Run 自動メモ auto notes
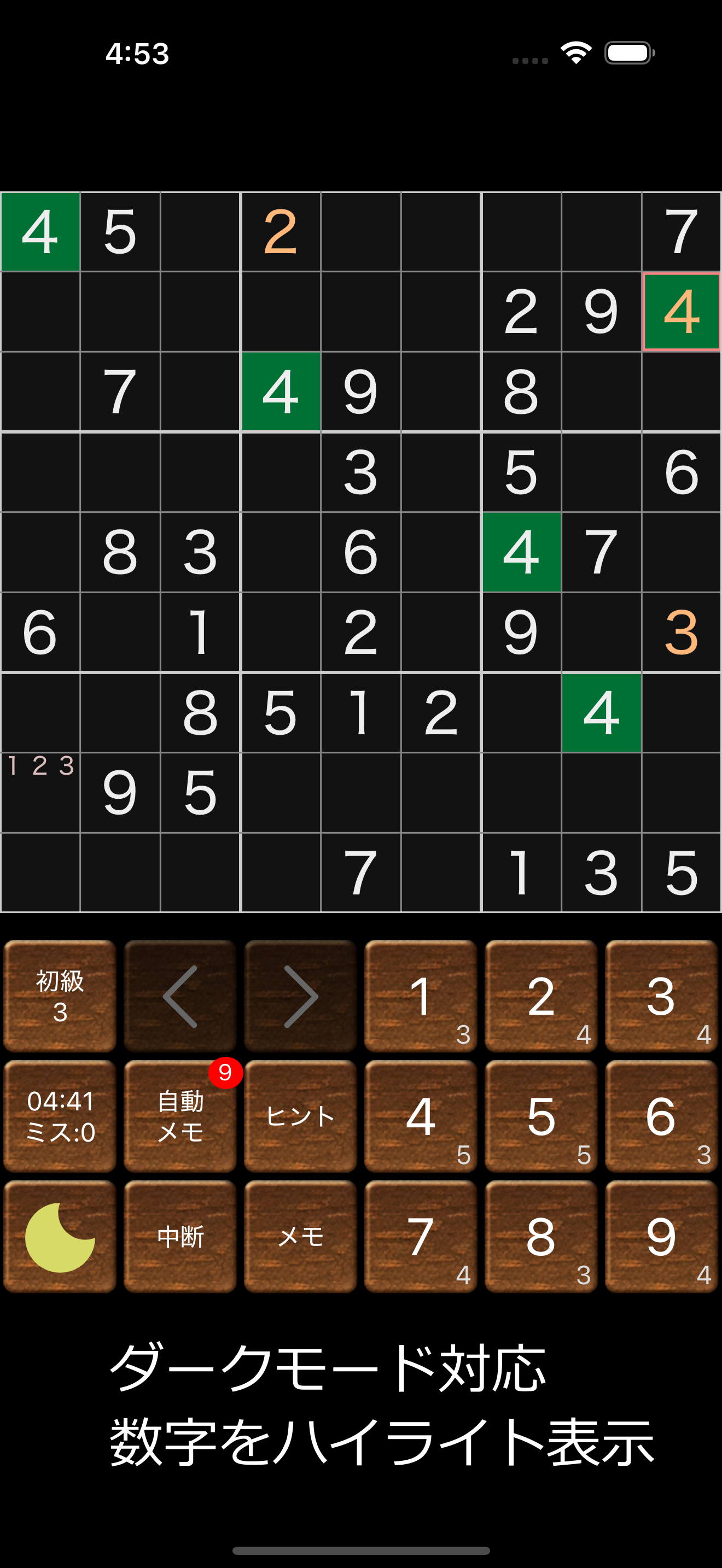This screenshot has width=722, height=1568. pos(180,1116)
